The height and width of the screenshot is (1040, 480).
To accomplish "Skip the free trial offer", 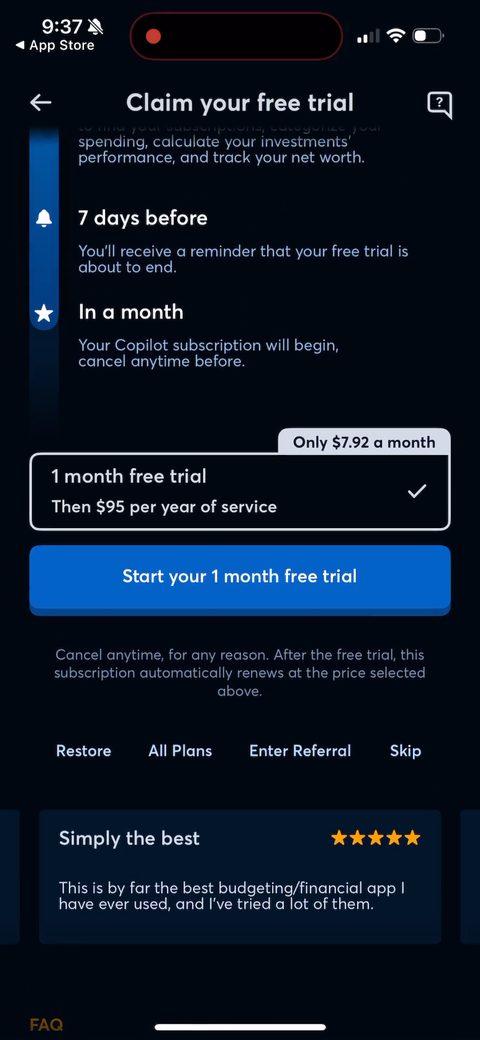I will (x=405, y=751).
